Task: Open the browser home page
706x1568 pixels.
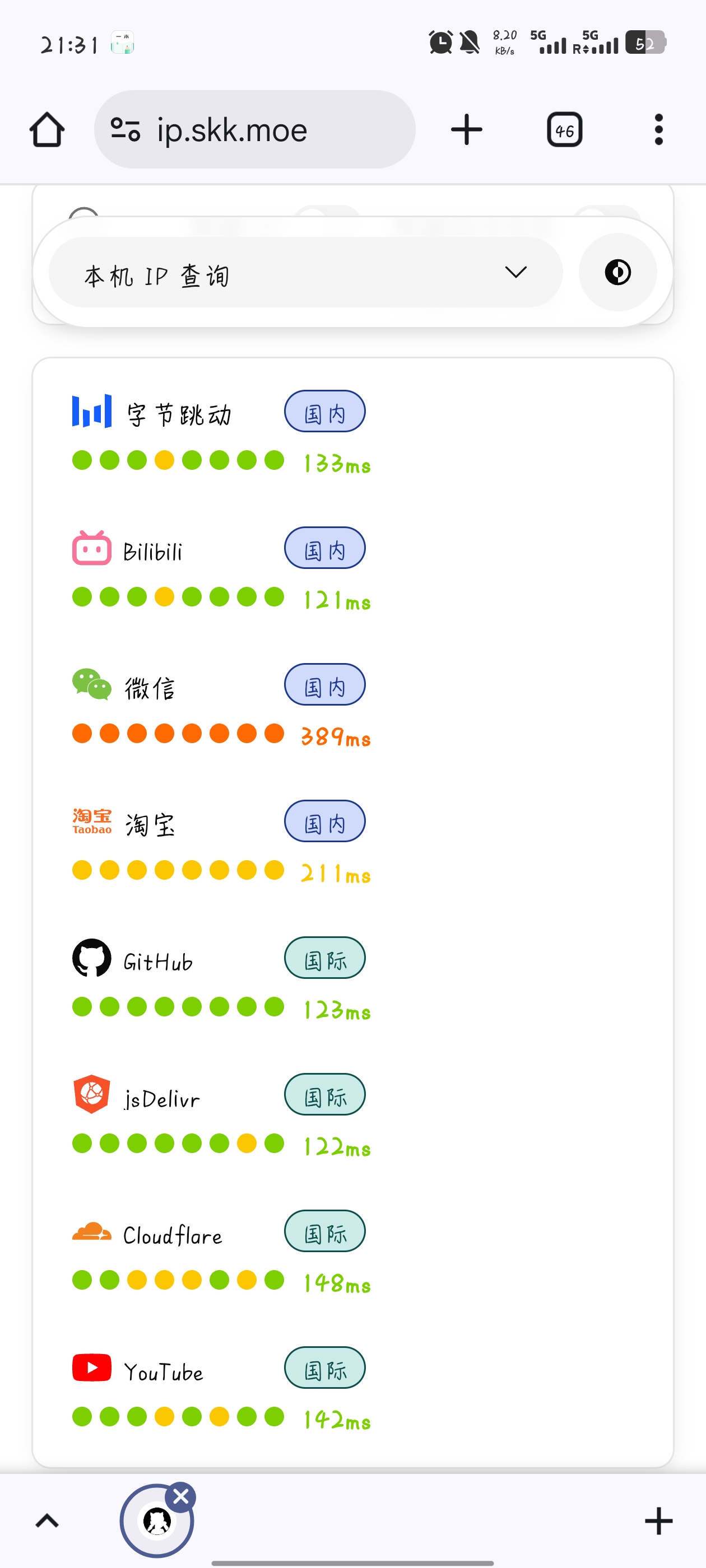Action: pyautogui.click(x=47, y=129)
